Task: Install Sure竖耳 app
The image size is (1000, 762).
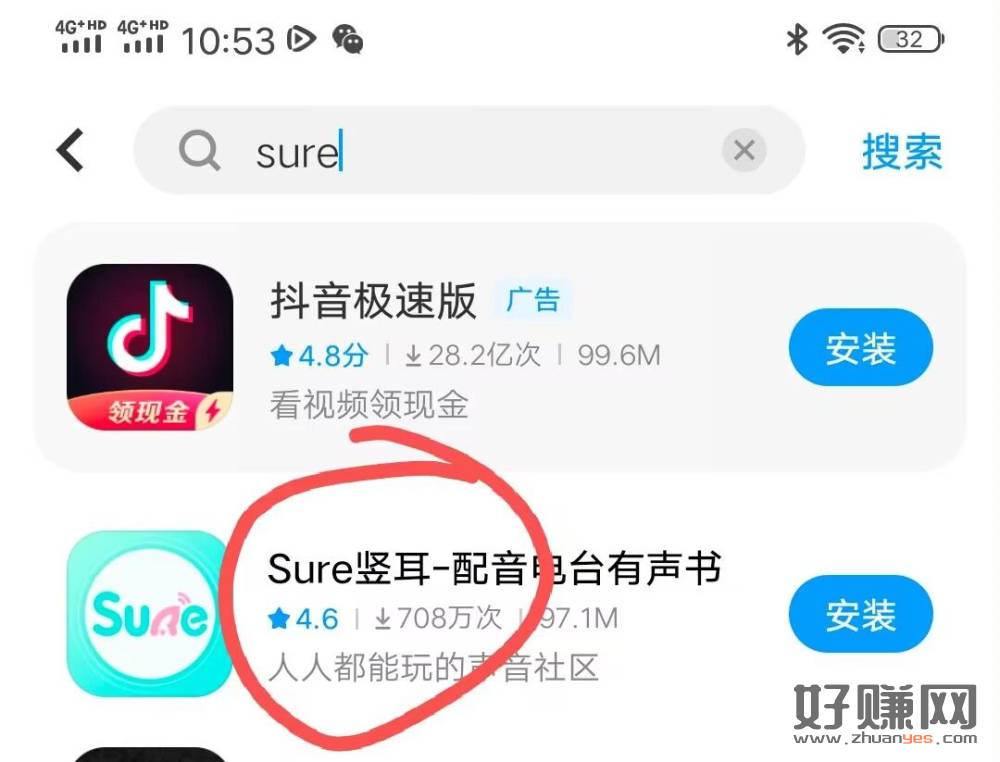Action: [860, 615]
